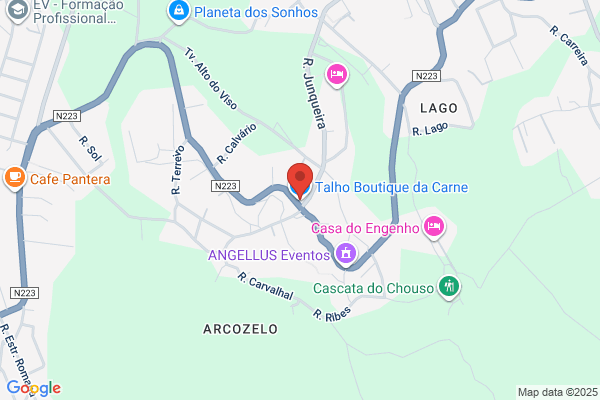This screenshot has height=400, width=600.
Task: Tap the ANGELLUS Eventos marker
Action: click(x=346, y=254)
